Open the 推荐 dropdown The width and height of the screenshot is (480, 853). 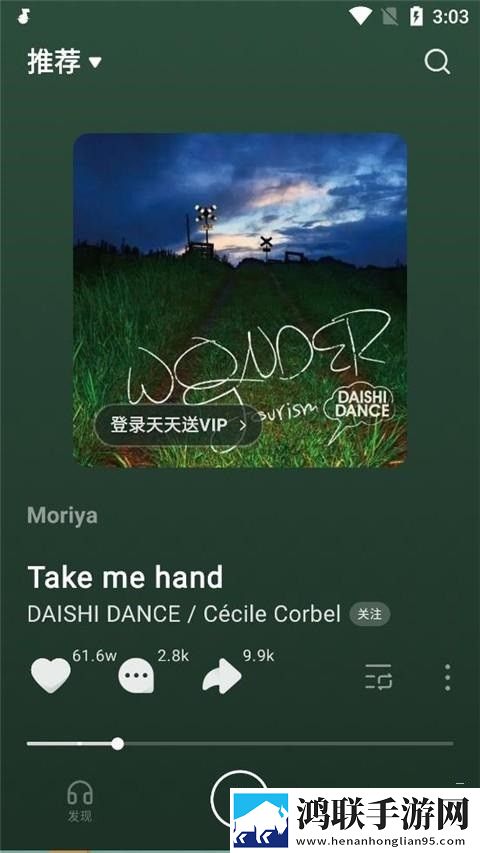(x=64, y=61)
